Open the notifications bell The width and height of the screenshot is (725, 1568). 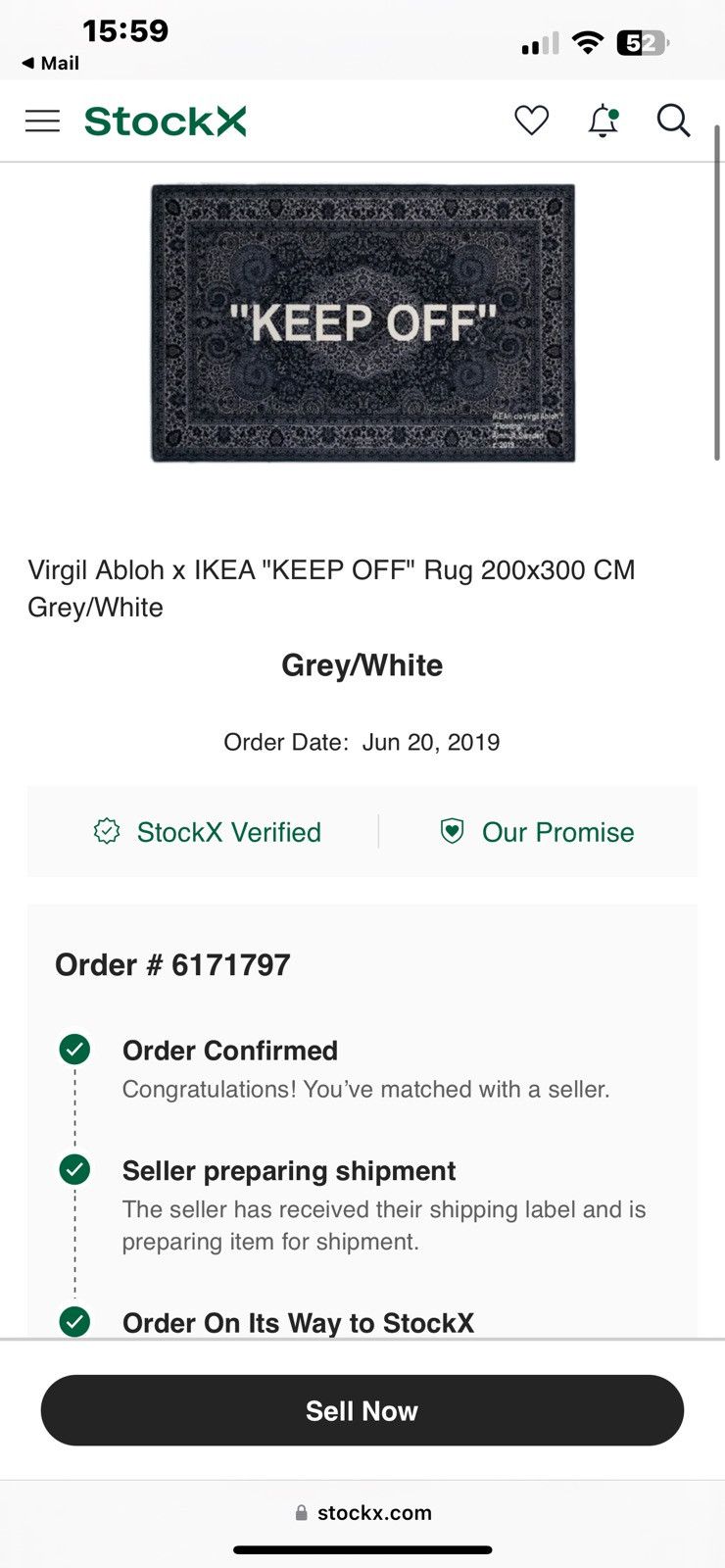tap(603, 120)
